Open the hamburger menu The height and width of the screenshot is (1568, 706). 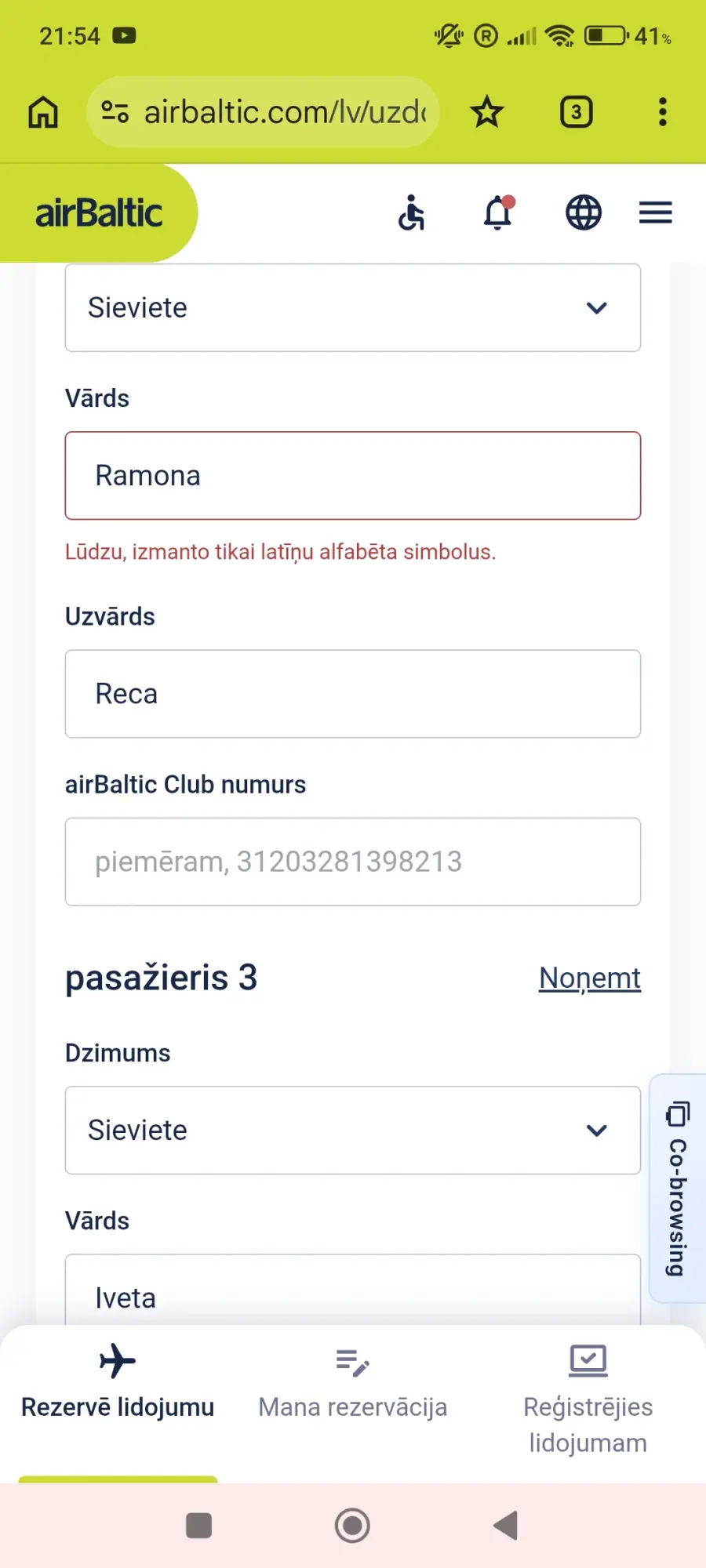655,212
